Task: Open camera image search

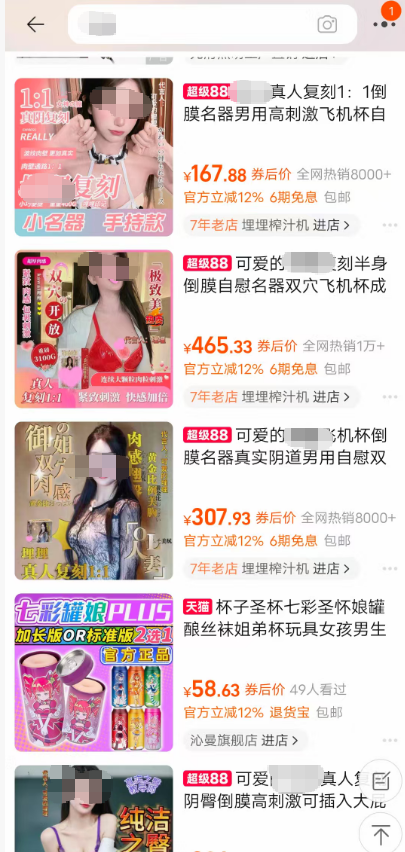Action: tap(327, 24)
